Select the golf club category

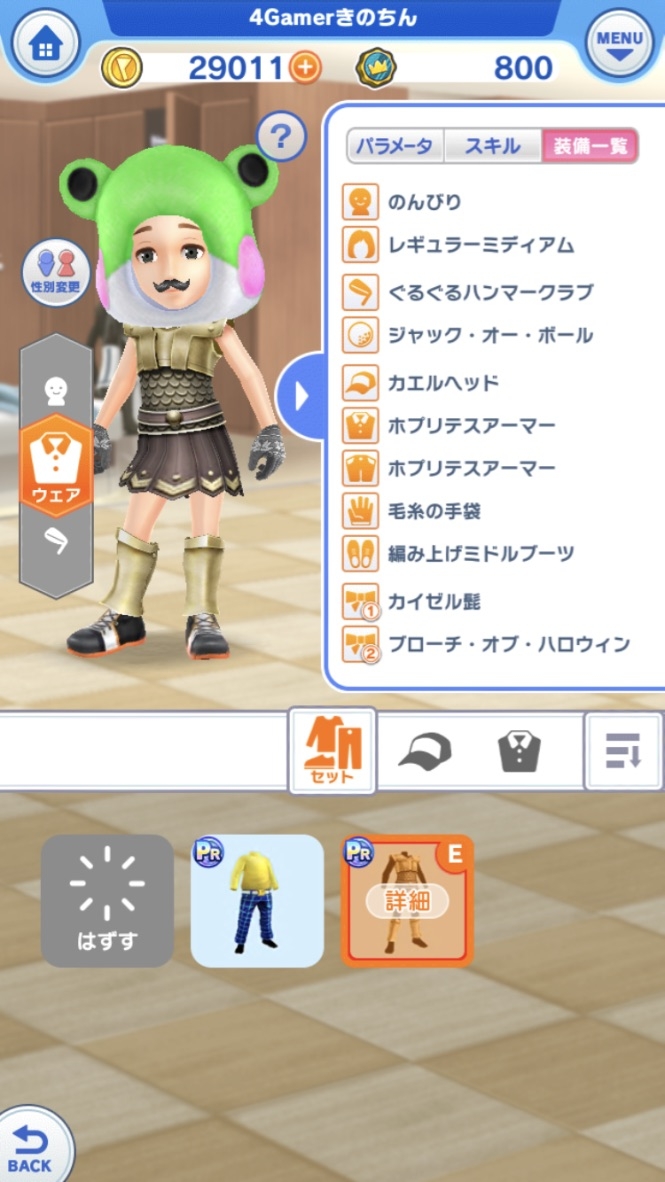(x=56, y=540)
